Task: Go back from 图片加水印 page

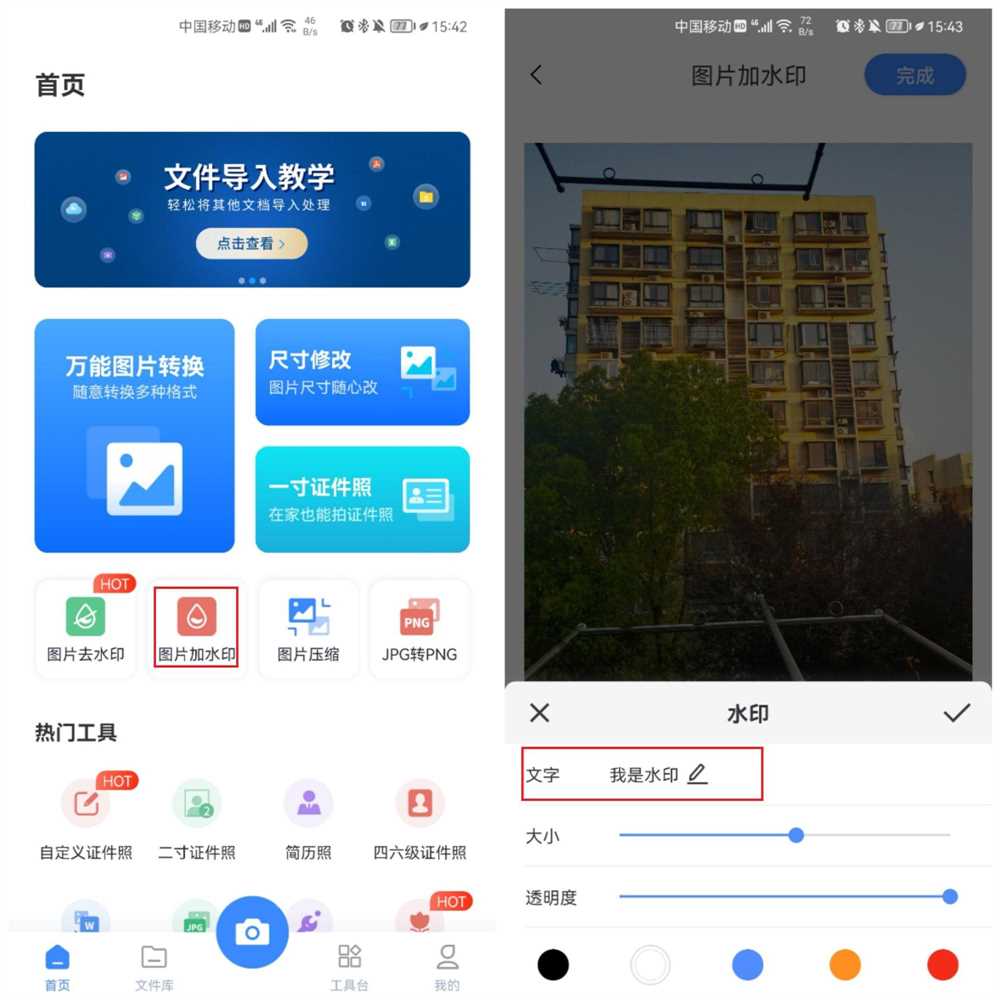Action: (537, 75)
